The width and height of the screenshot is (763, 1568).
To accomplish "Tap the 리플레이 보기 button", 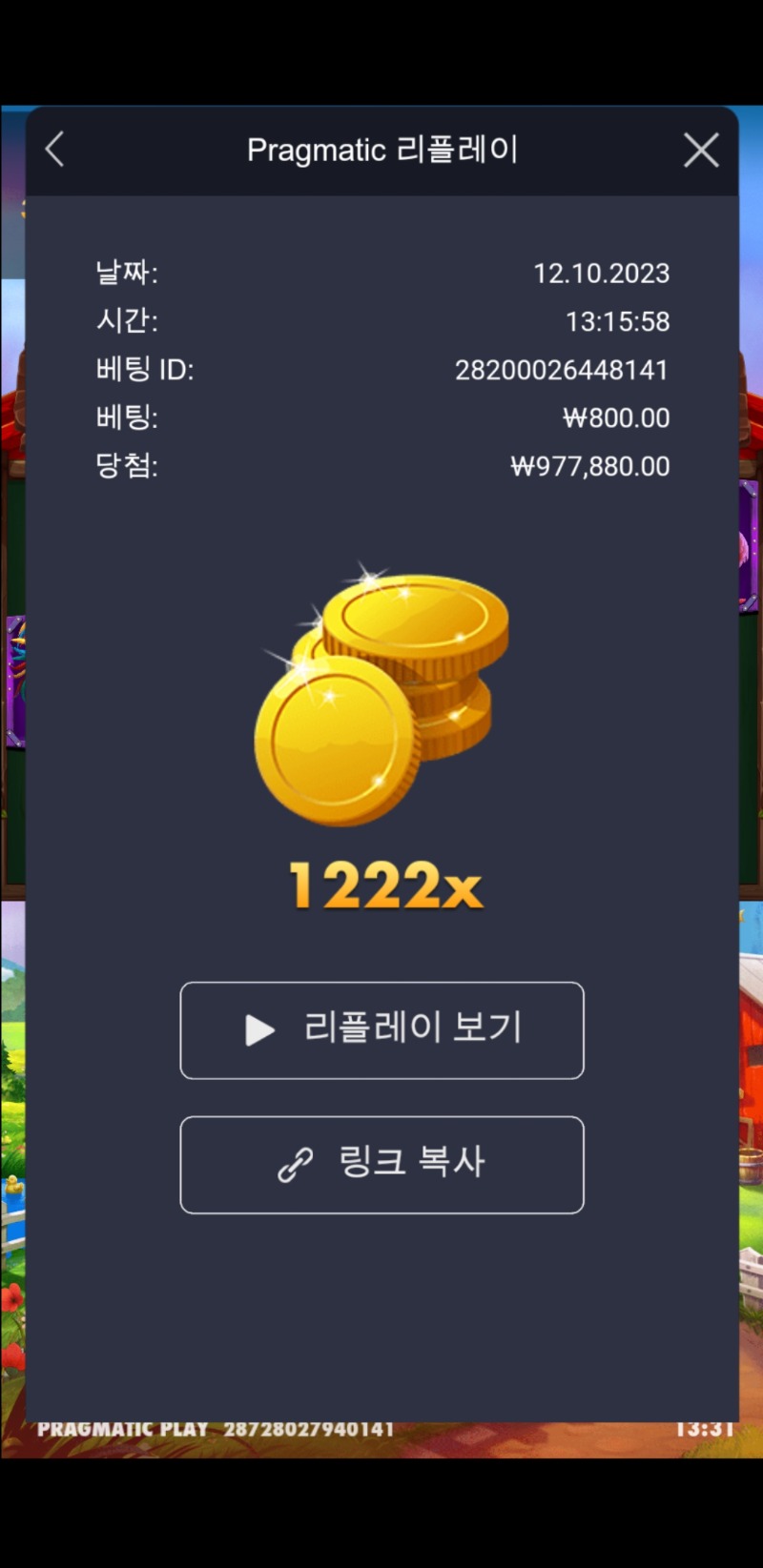I will [x=381, y=1030].
